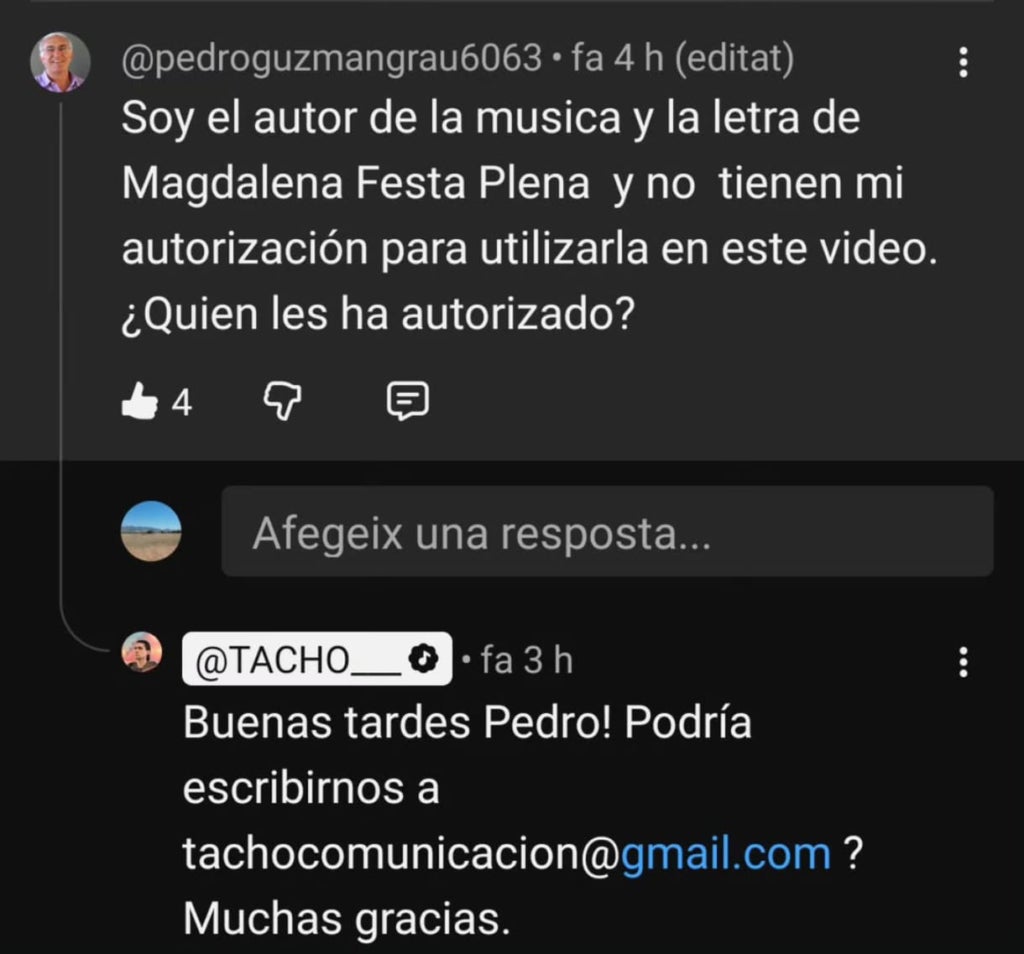
Task: Dislike the comment about Magdalena Festa Plena
Action: click(282, 402)
